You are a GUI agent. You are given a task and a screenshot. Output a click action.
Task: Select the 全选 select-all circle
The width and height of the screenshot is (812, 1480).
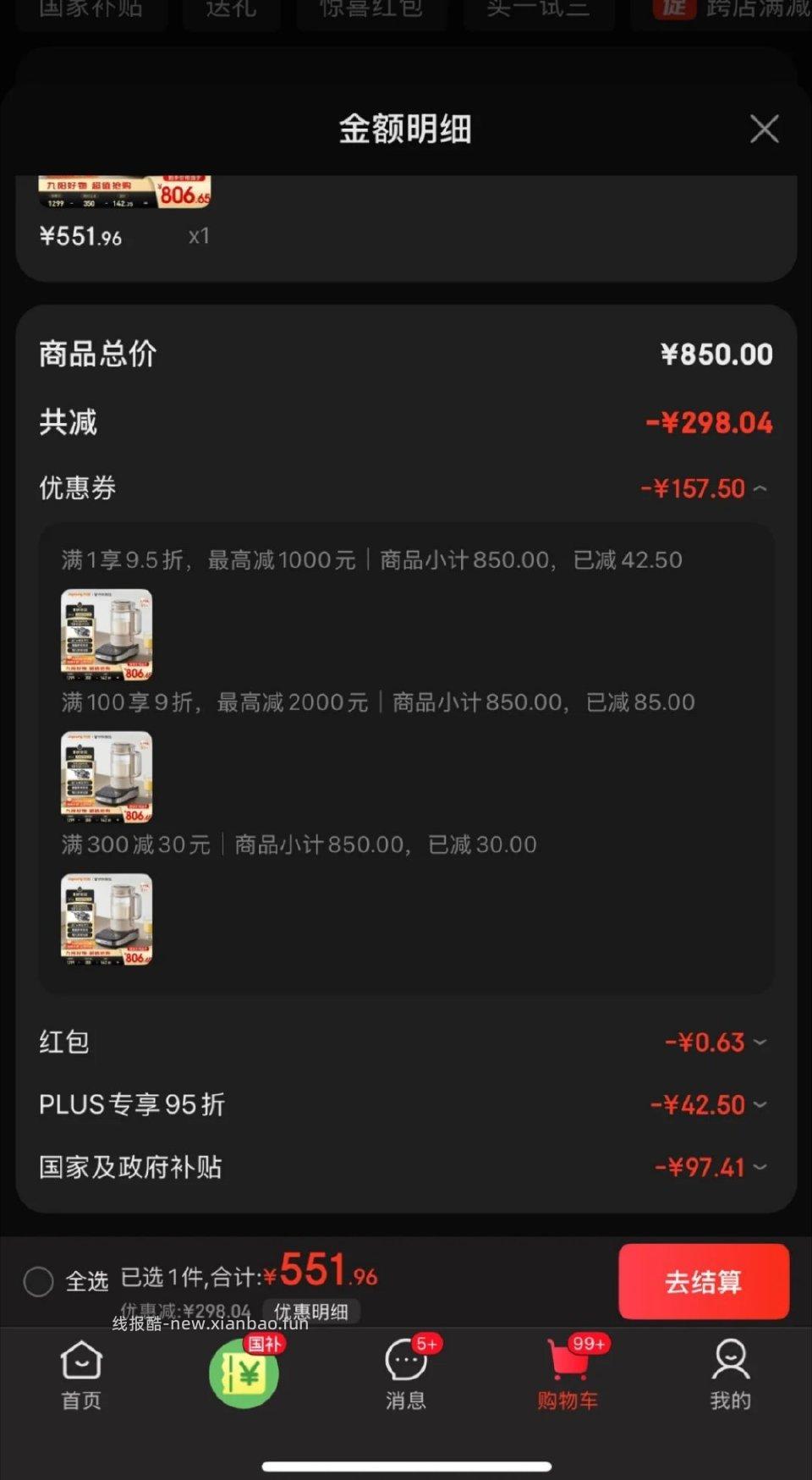coord(39,1282)
